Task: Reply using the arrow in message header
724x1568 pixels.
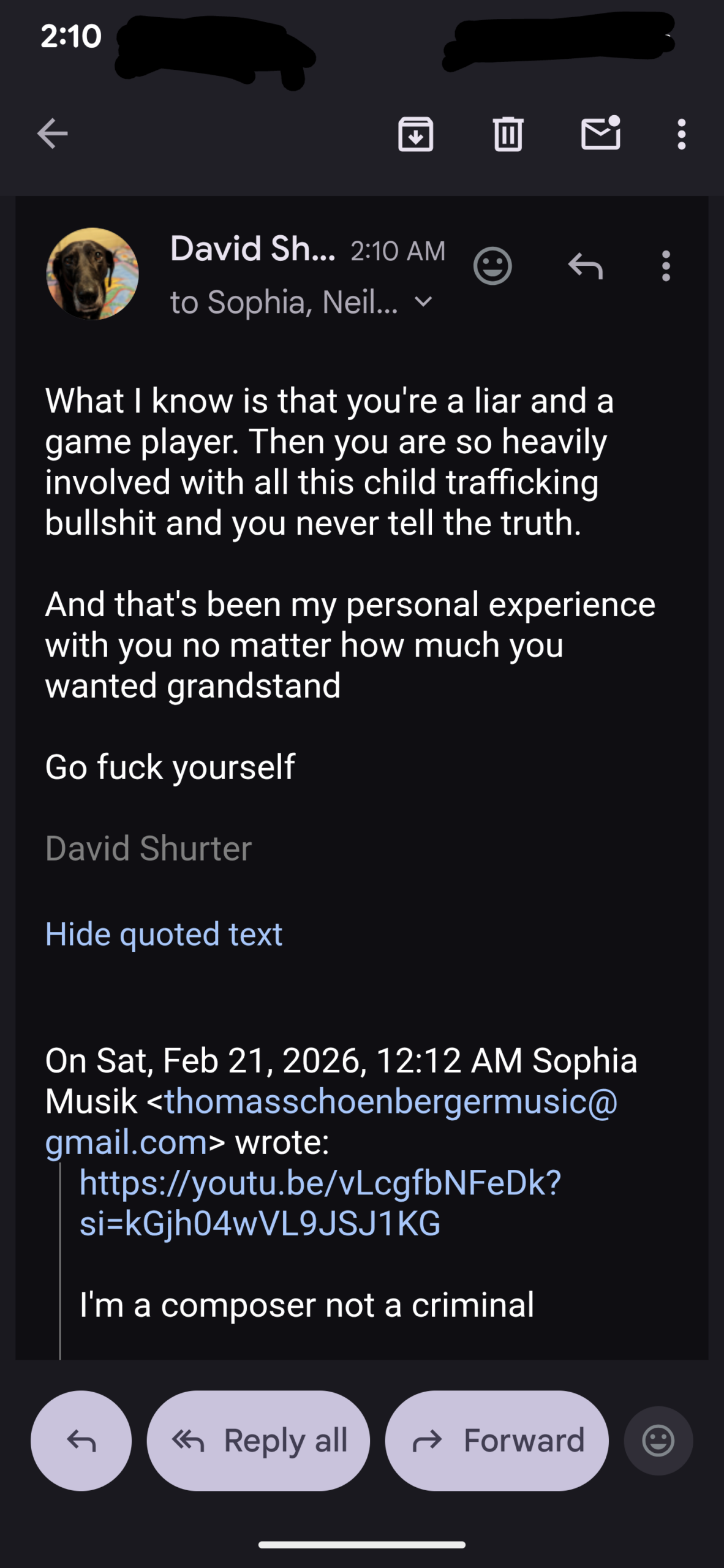Action: click(585, 266)
